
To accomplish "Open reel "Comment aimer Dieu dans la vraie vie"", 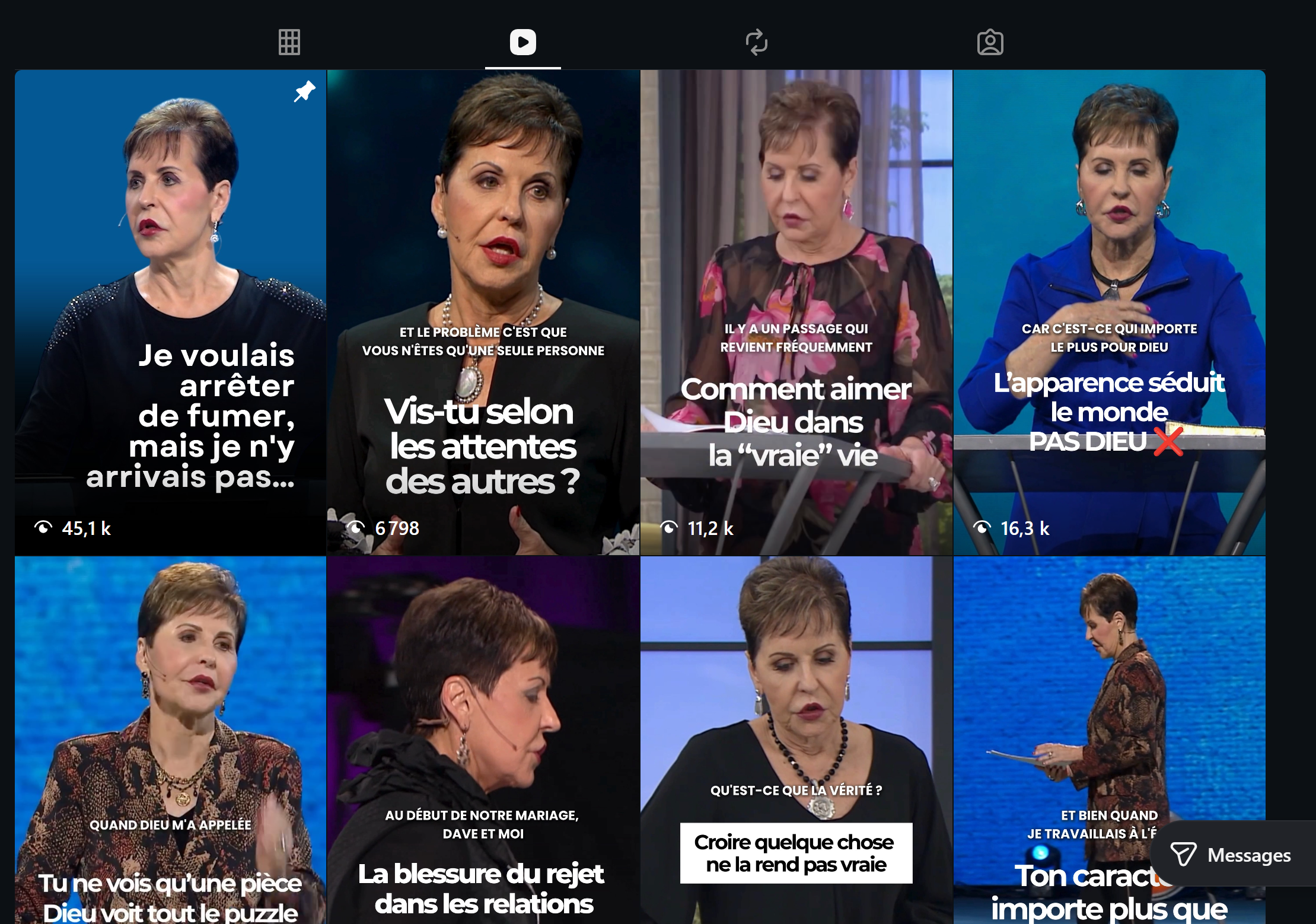I will pyautogui.click(x=796, y=313).
